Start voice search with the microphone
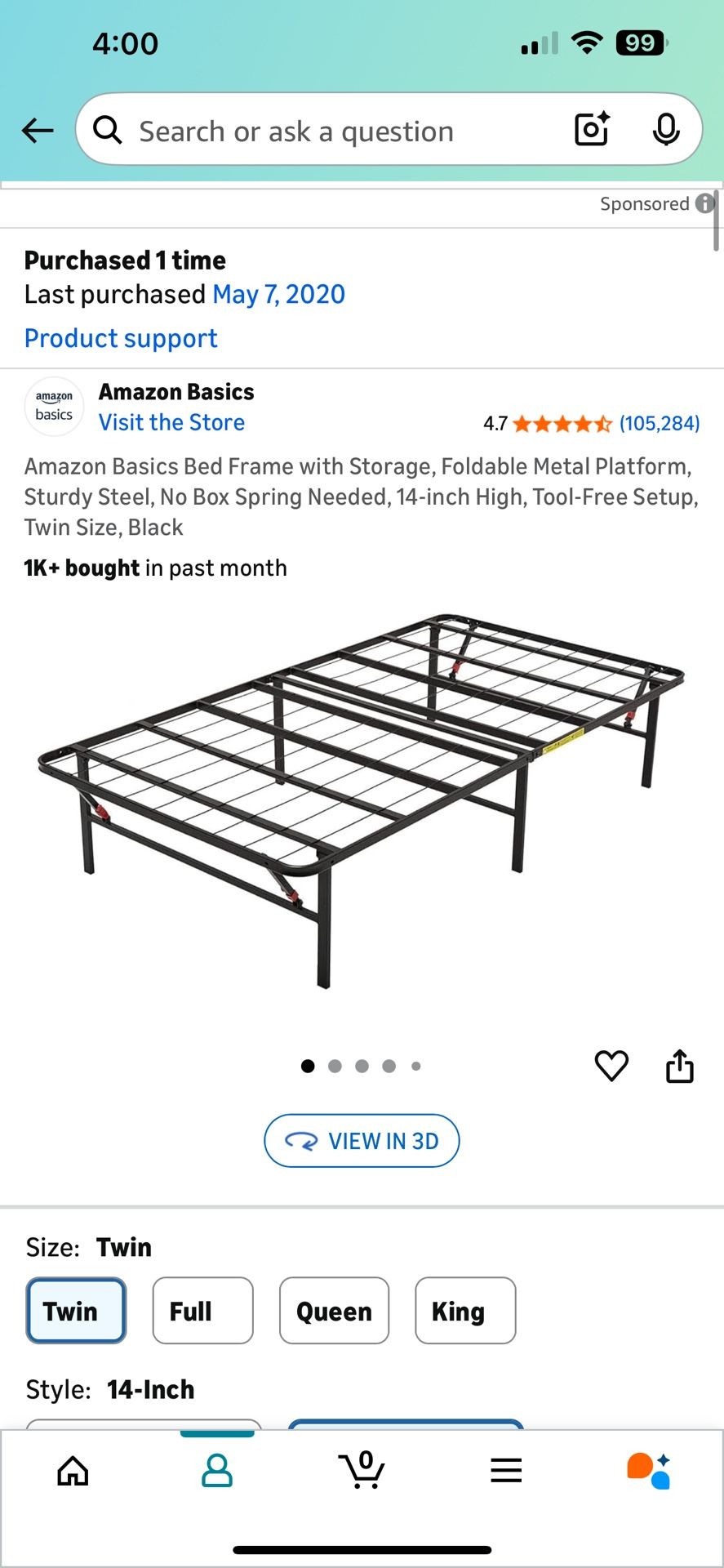 [666, 130]
